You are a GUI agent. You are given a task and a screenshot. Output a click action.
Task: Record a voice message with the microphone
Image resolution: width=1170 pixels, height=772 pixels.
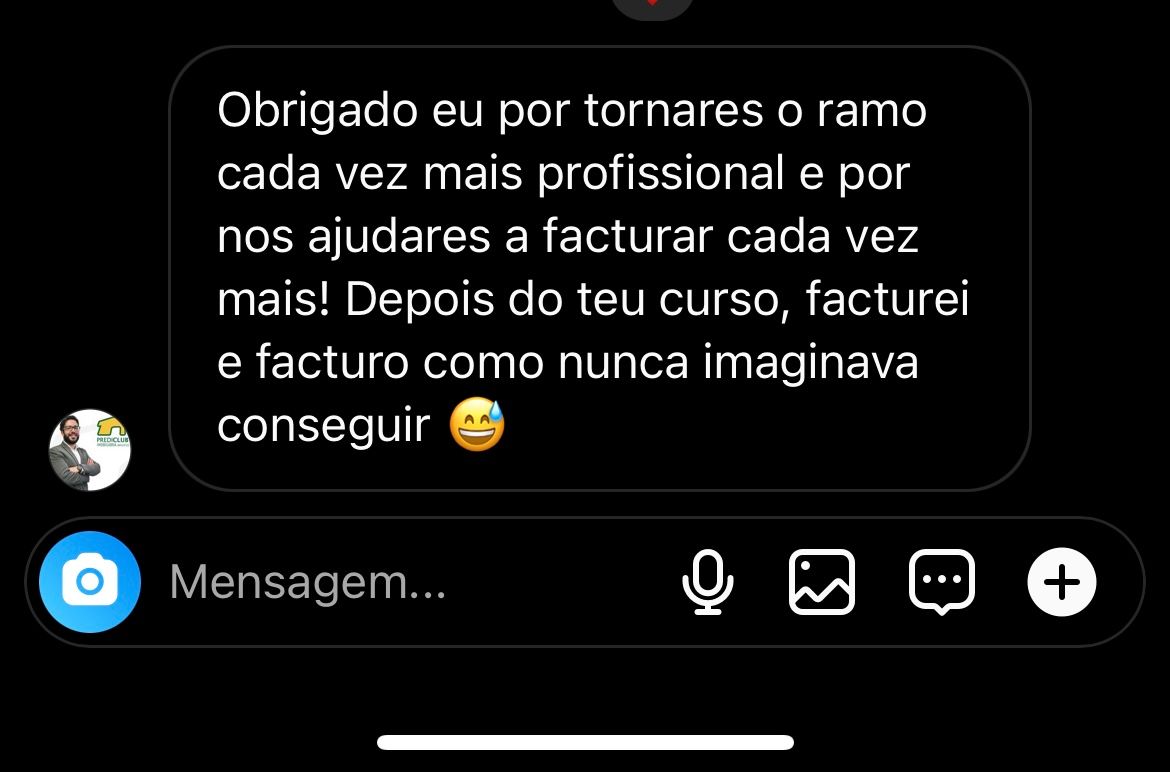click(x=708, y=582)
